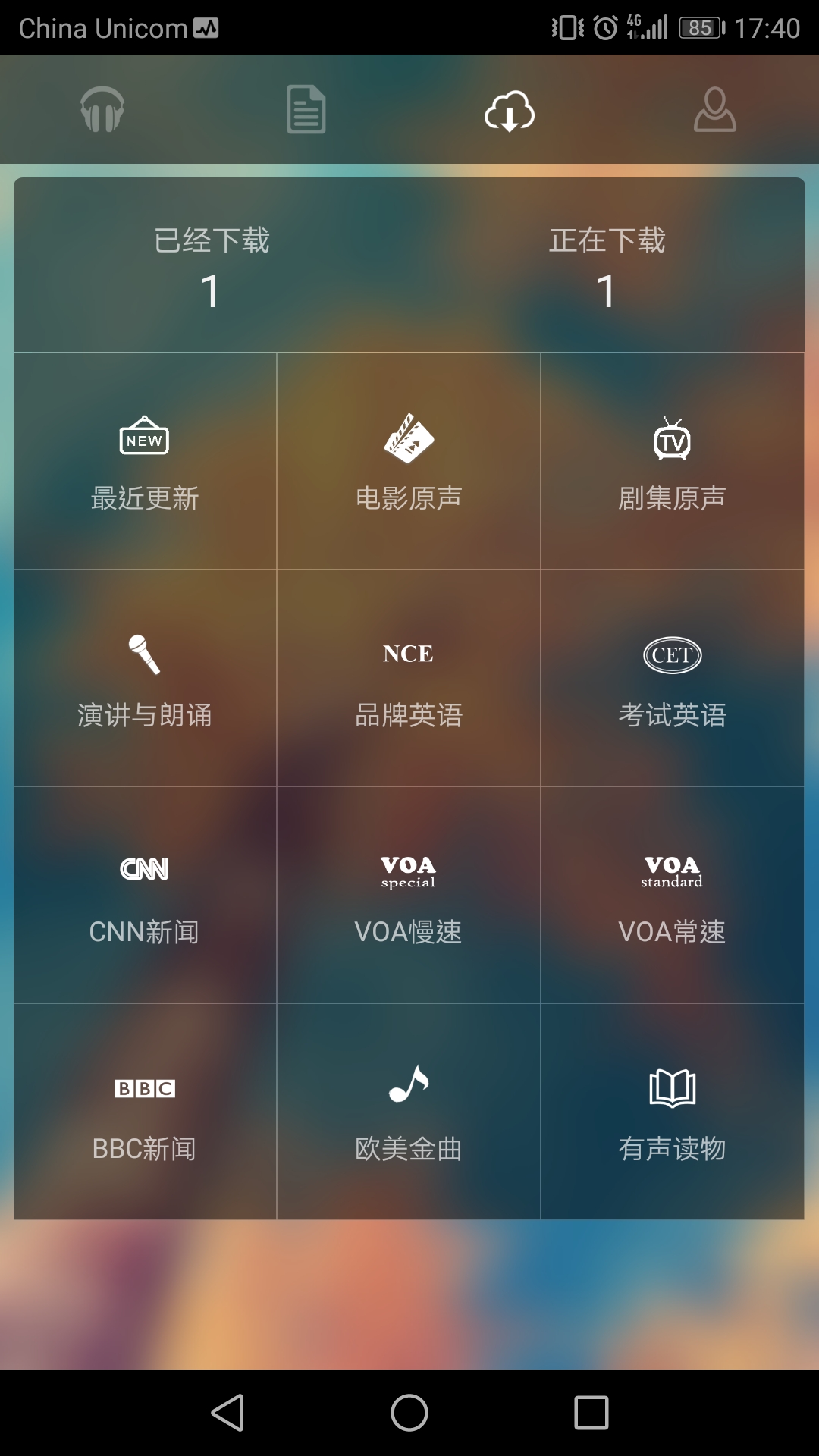This screenshot has height=1456, width=819.
Task: Open 最近更新 category
Action: coord(145,461)
